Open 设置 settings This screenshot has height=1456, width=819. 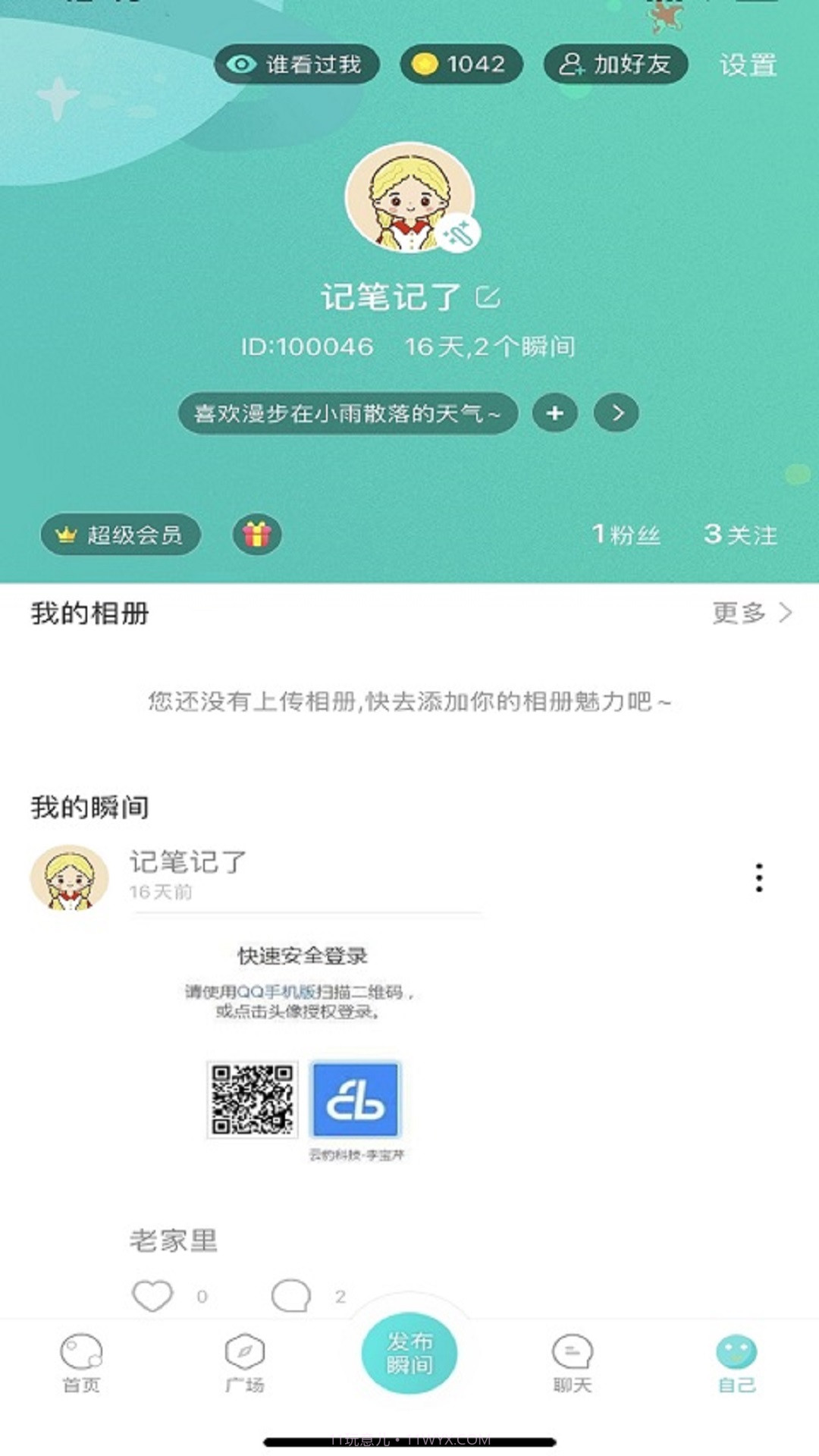tap(747, 66)
